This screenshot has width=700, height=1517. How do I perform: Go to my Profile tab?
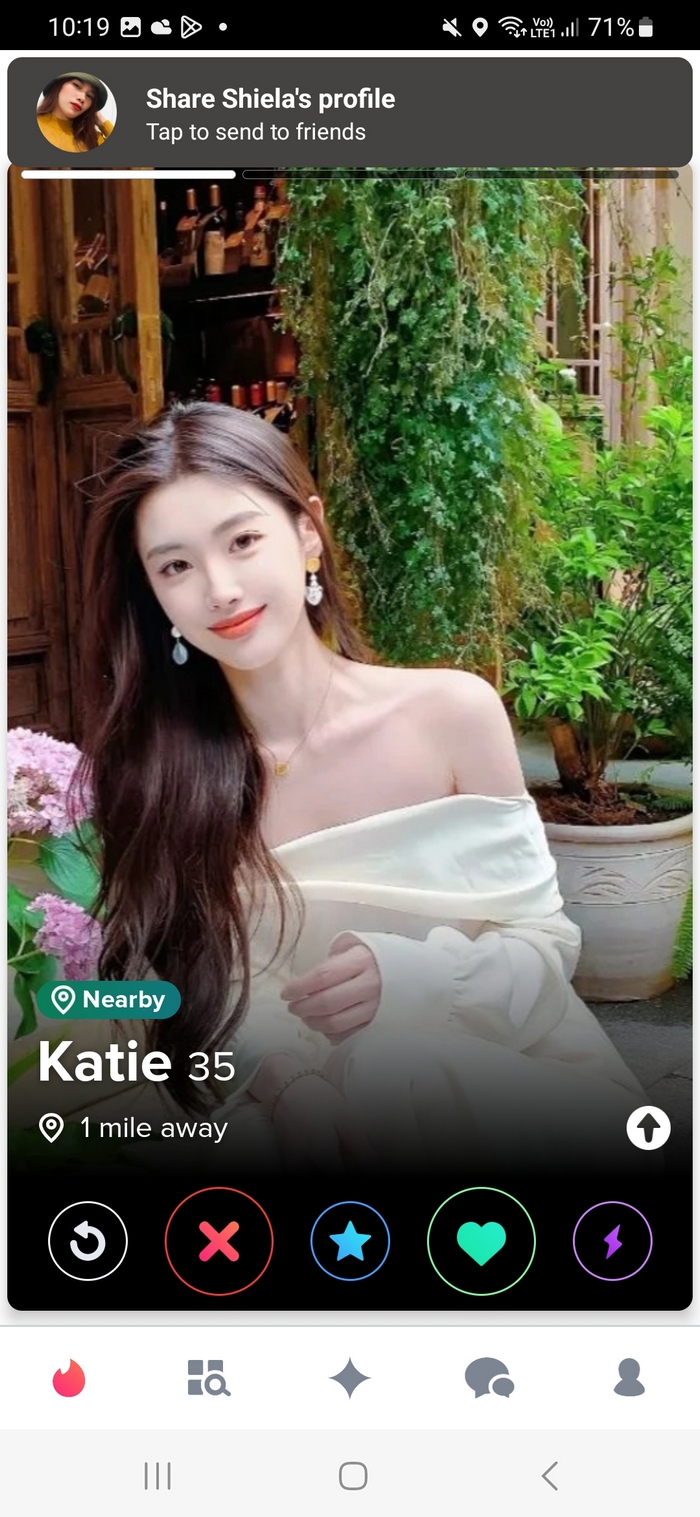tap(629, 1378)
